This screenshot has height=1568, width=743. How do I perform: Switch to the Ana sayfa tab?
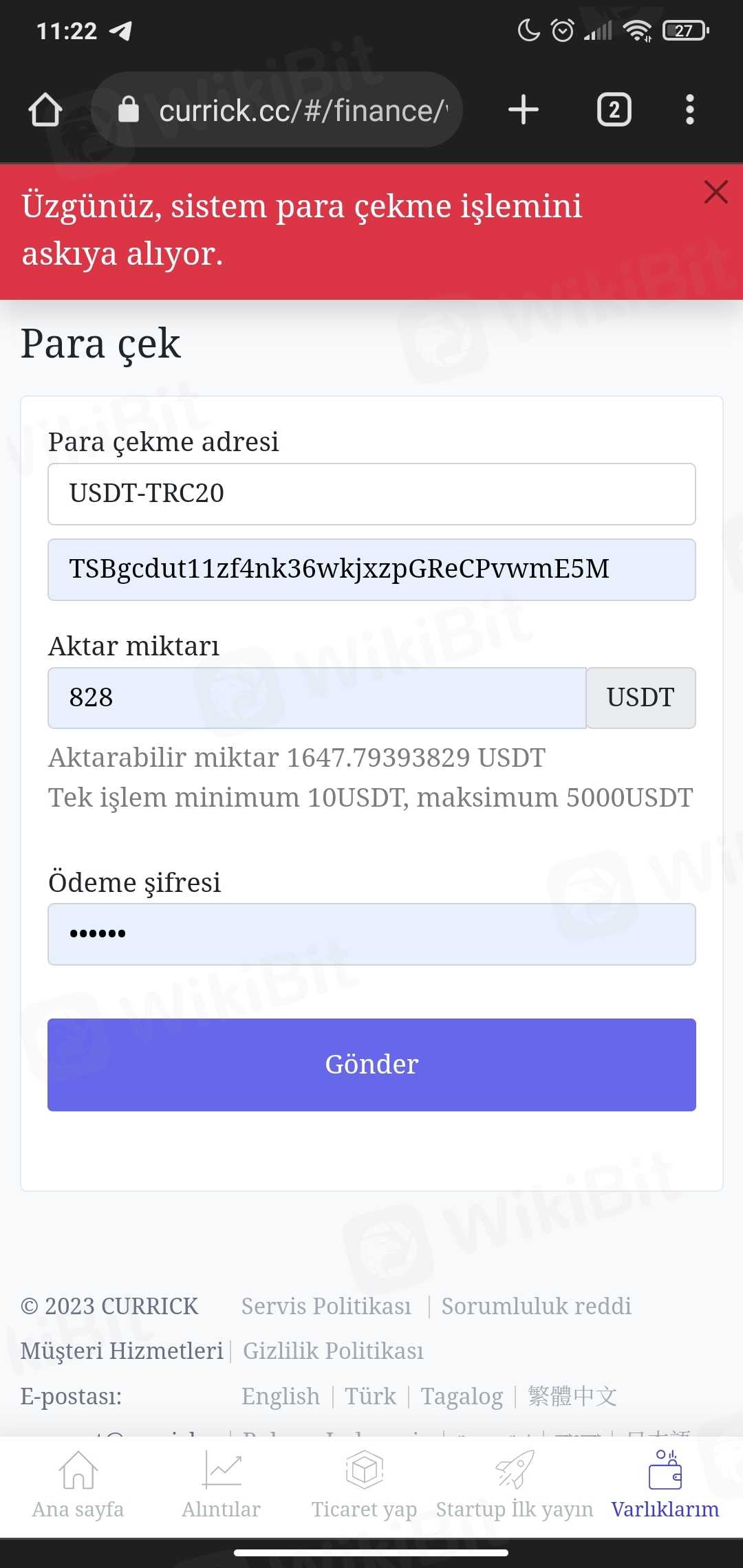(78, 1485)
